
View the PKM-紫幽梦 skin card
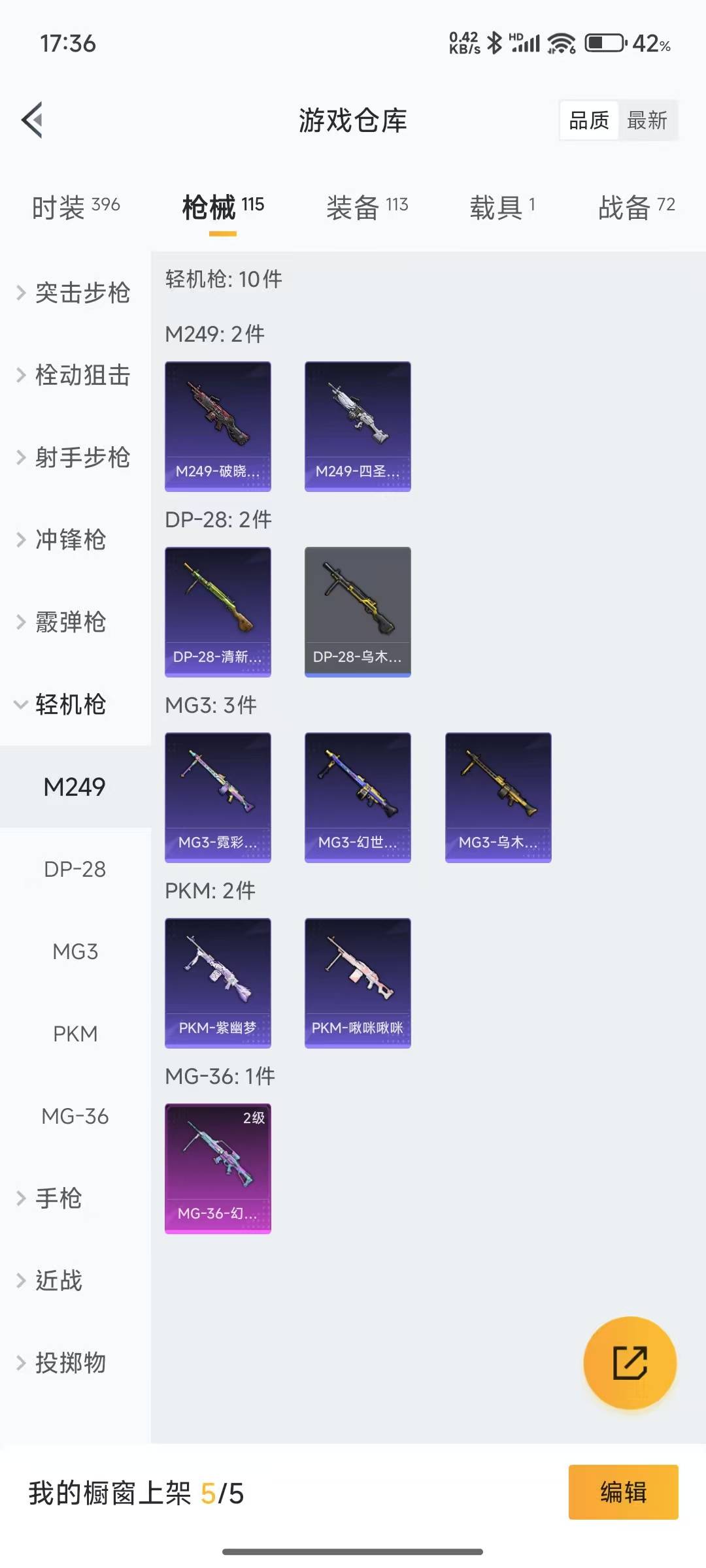click(x=218, y=983)
